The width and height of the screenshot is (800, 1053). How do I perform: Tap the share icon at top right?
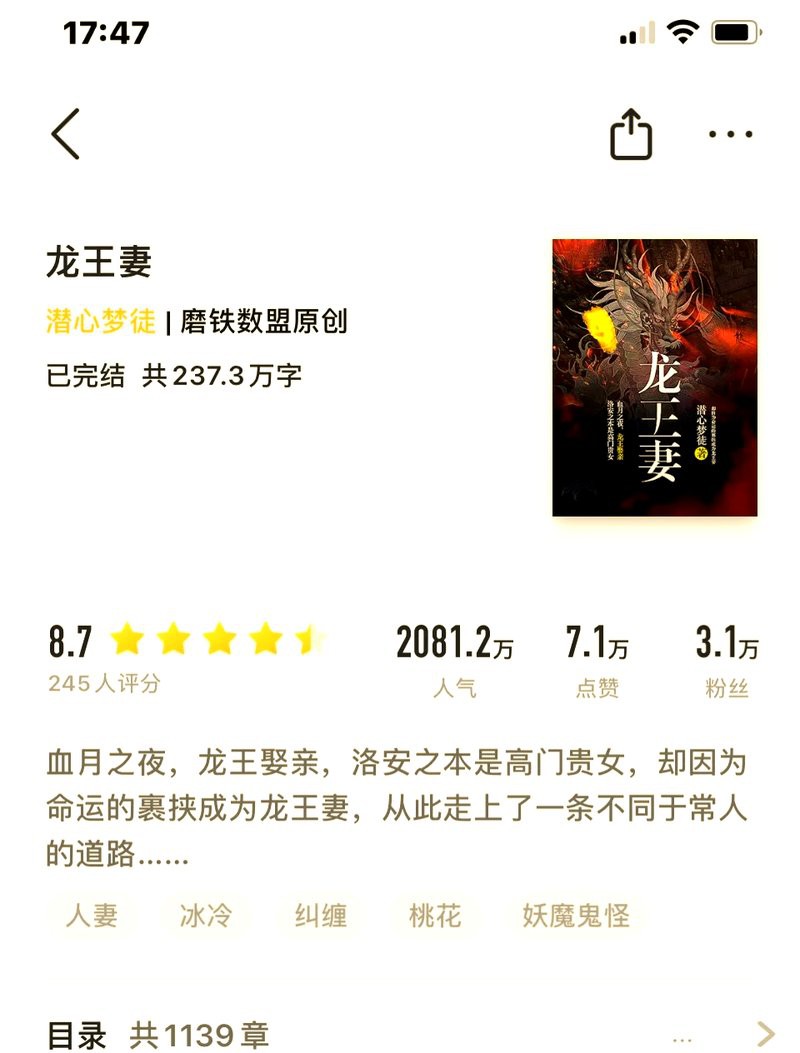630,133
